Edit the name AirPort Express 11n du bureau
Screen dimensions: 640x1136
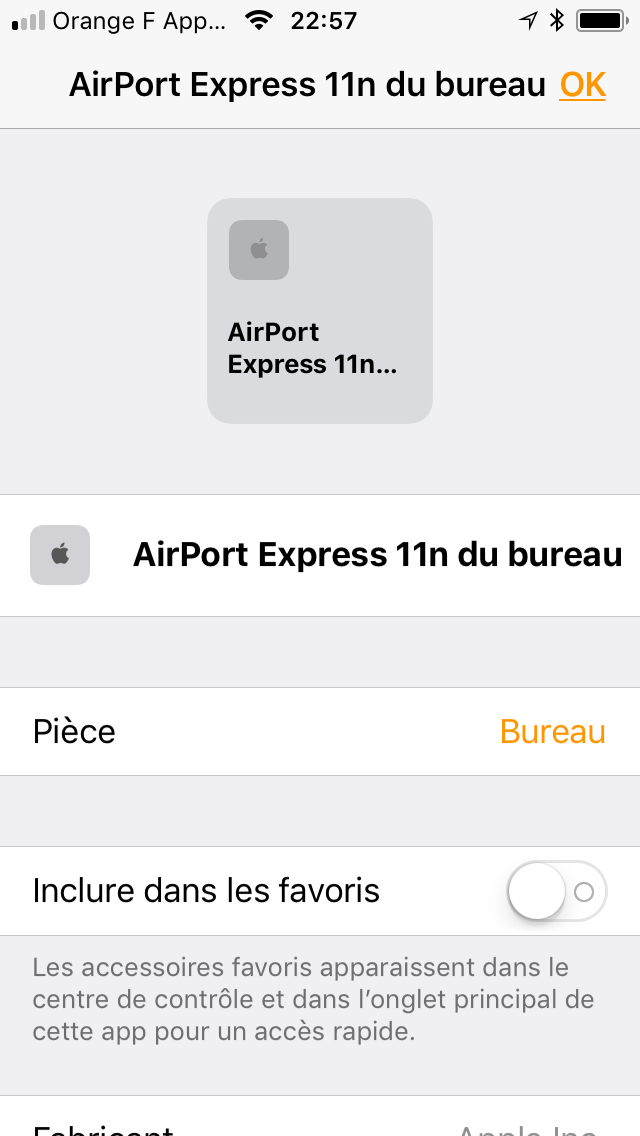(x=377, y=555)
